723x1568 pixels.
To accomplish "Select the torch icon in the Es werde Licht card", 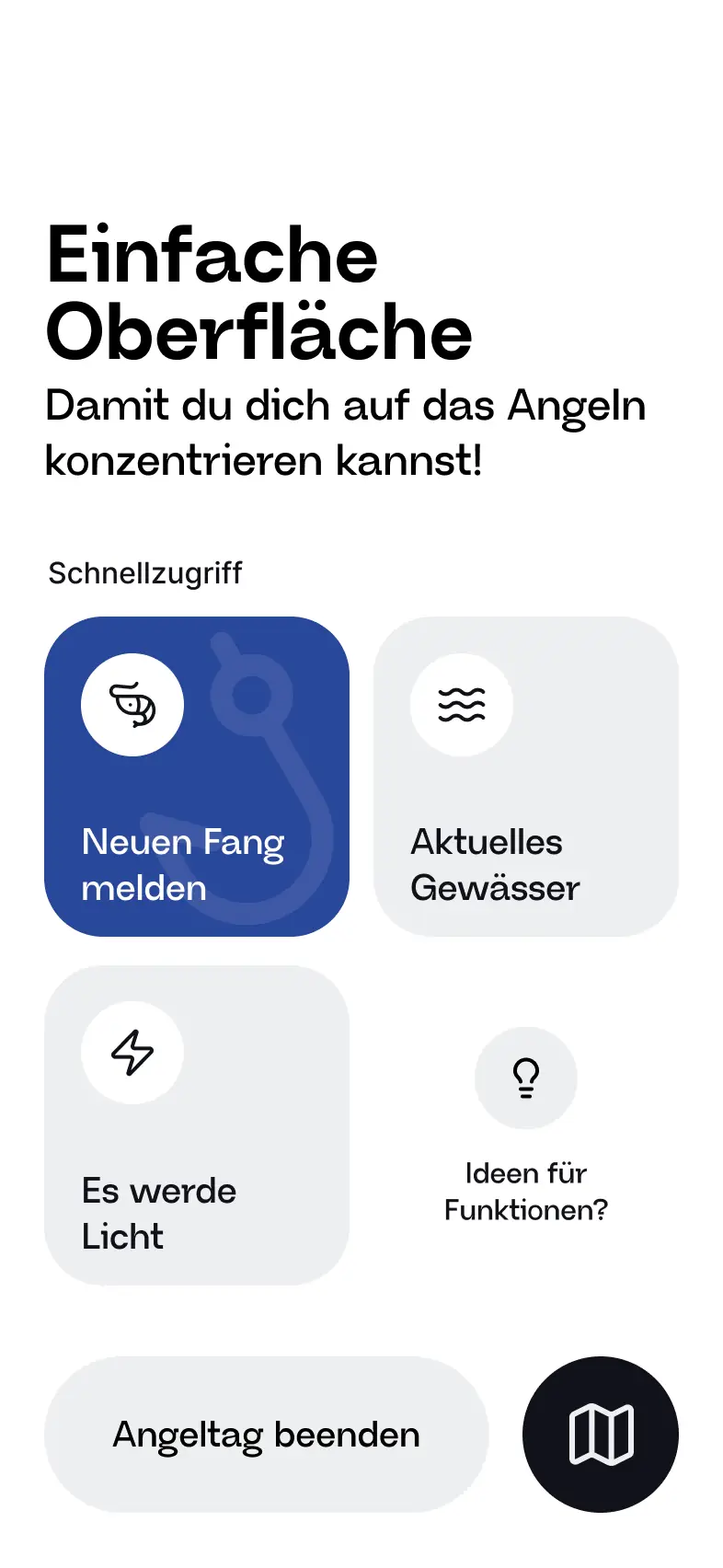I will click(x=132, y=1052).
